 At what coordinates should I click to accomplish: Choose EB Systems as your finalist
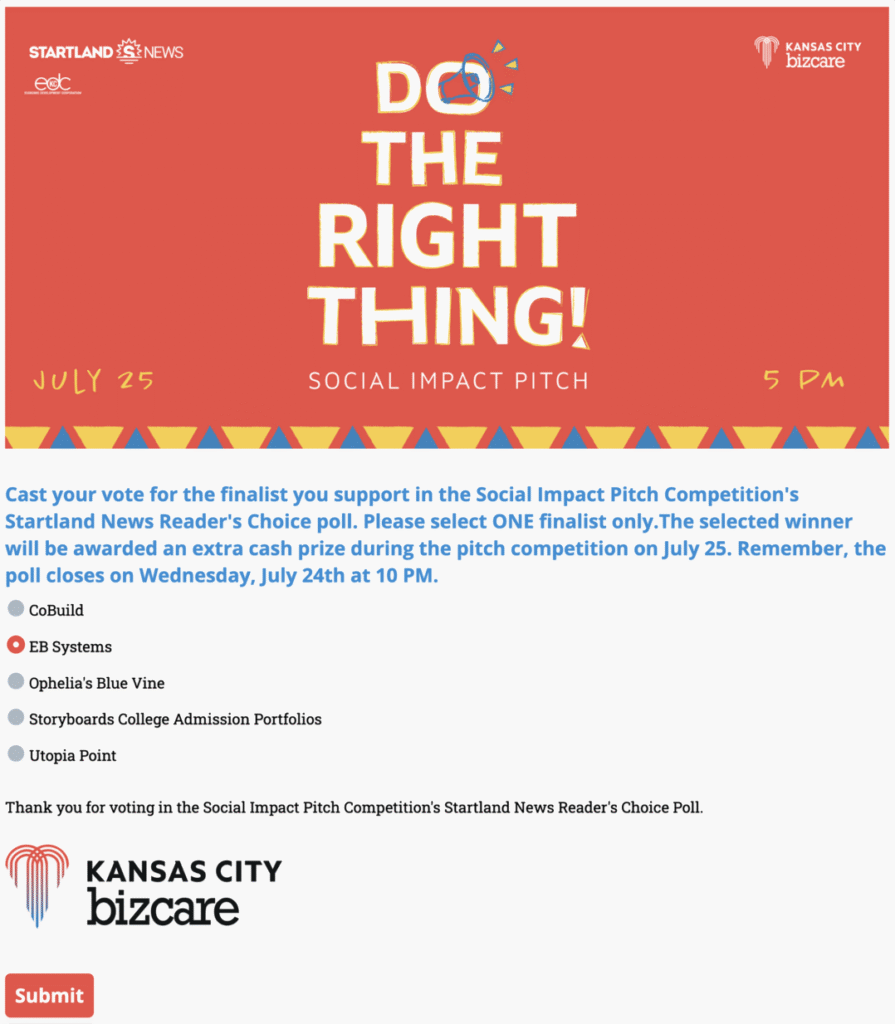(x=16, y=645)
